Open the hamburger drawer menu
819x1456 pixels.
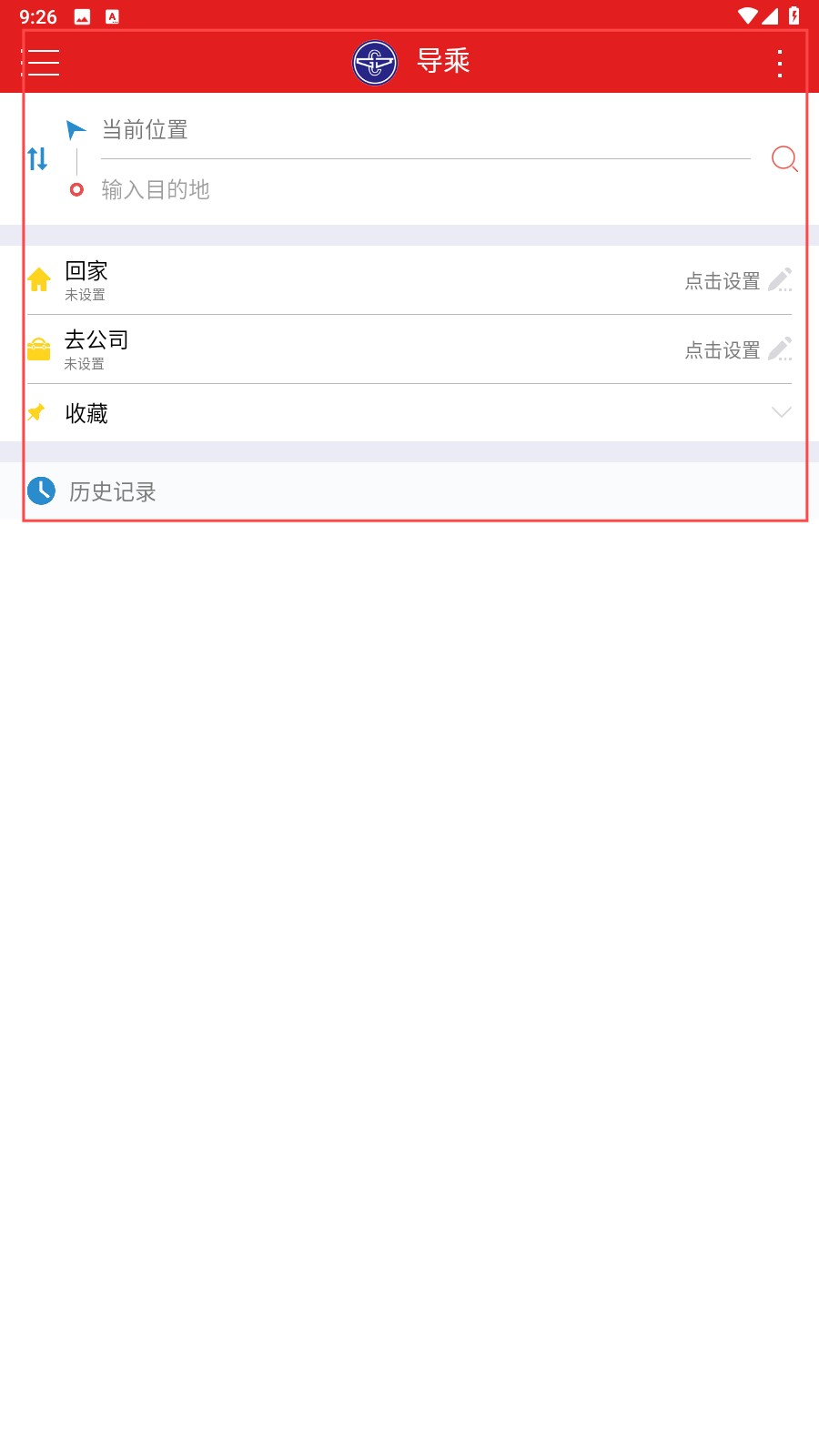coord(41,63)
